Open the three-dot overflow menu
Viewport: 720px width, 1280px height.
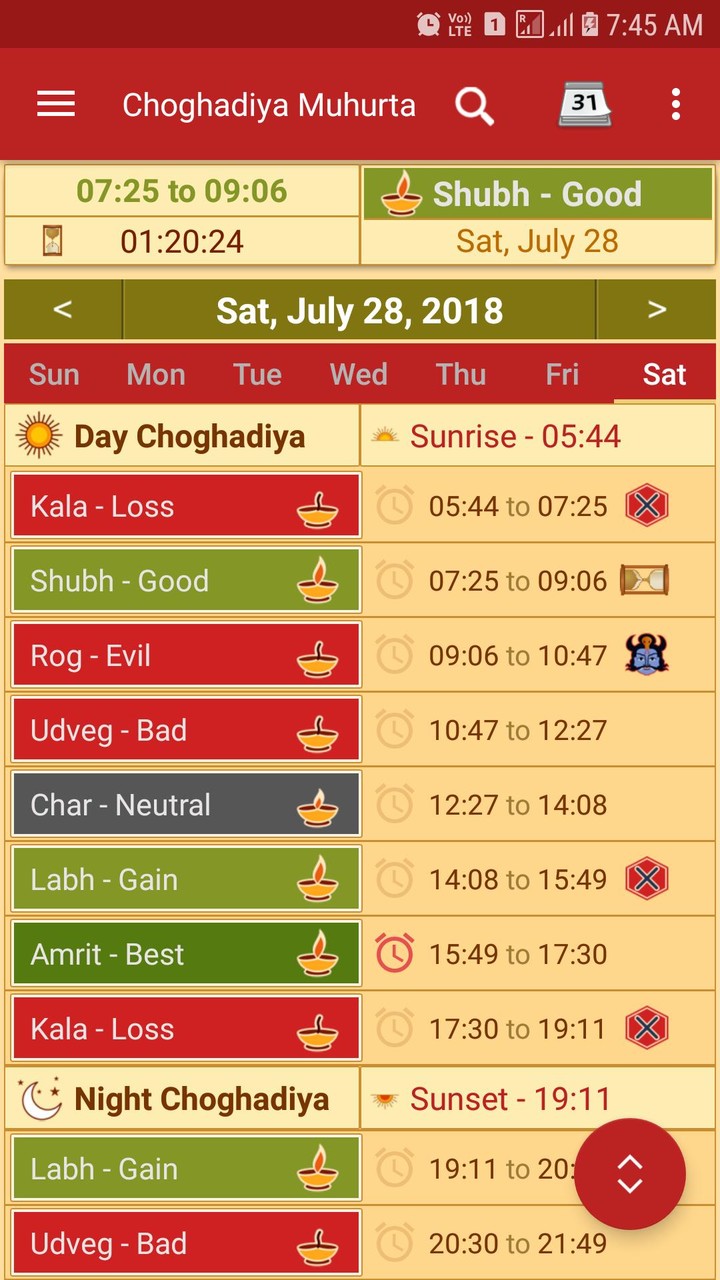[675, 104]
